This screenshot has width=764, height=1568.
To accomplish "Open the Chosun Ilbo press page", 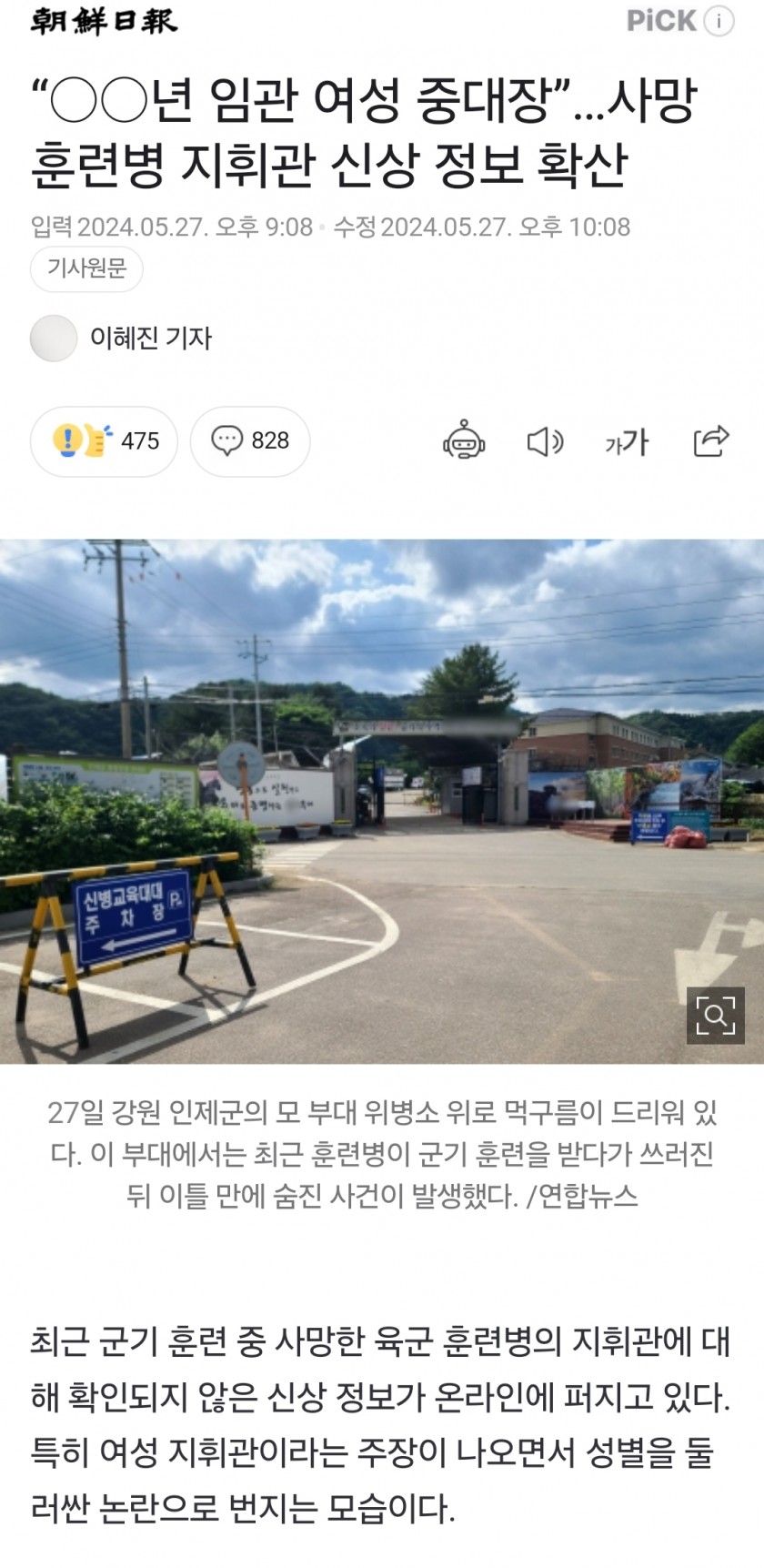I will [104, 20].
